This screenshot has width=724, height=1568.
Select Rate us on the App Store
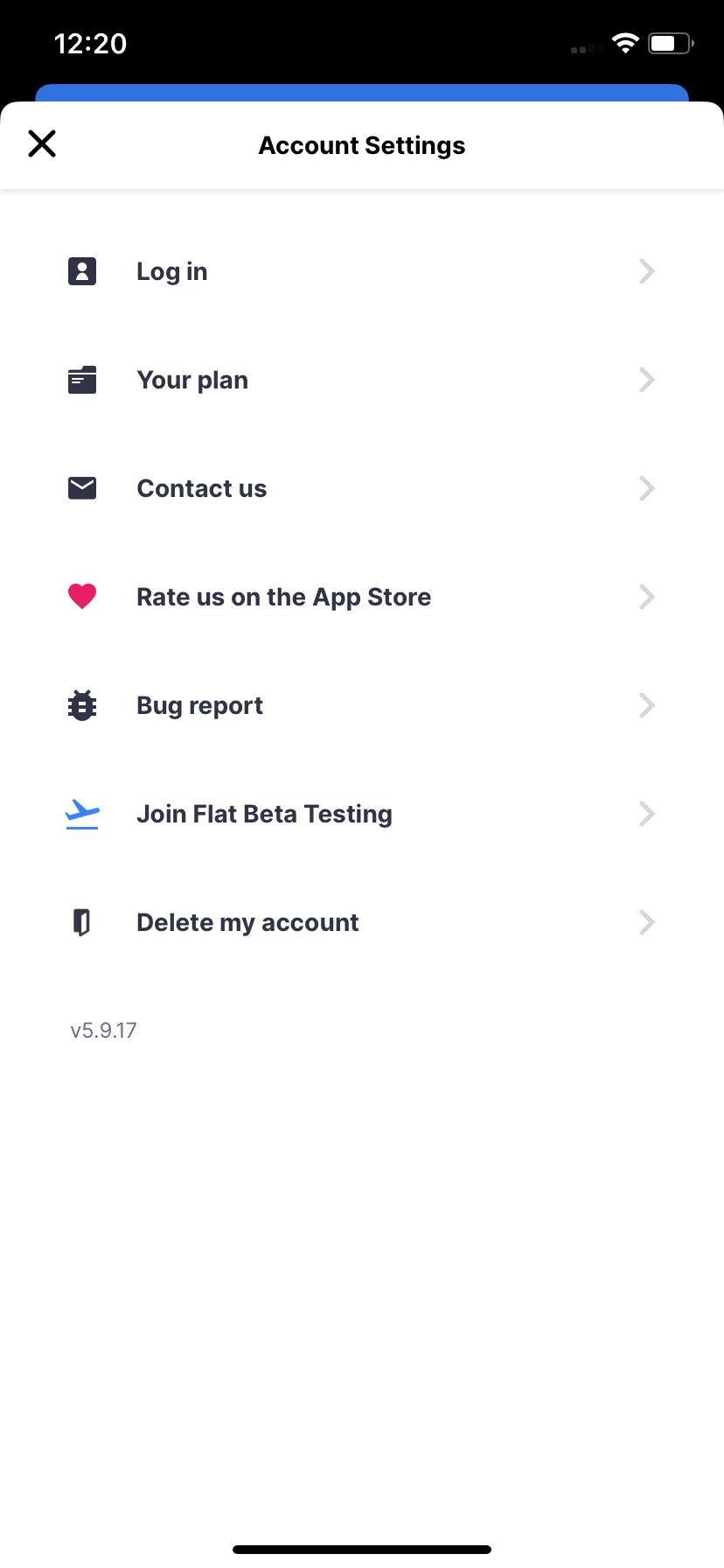[361, 597]
